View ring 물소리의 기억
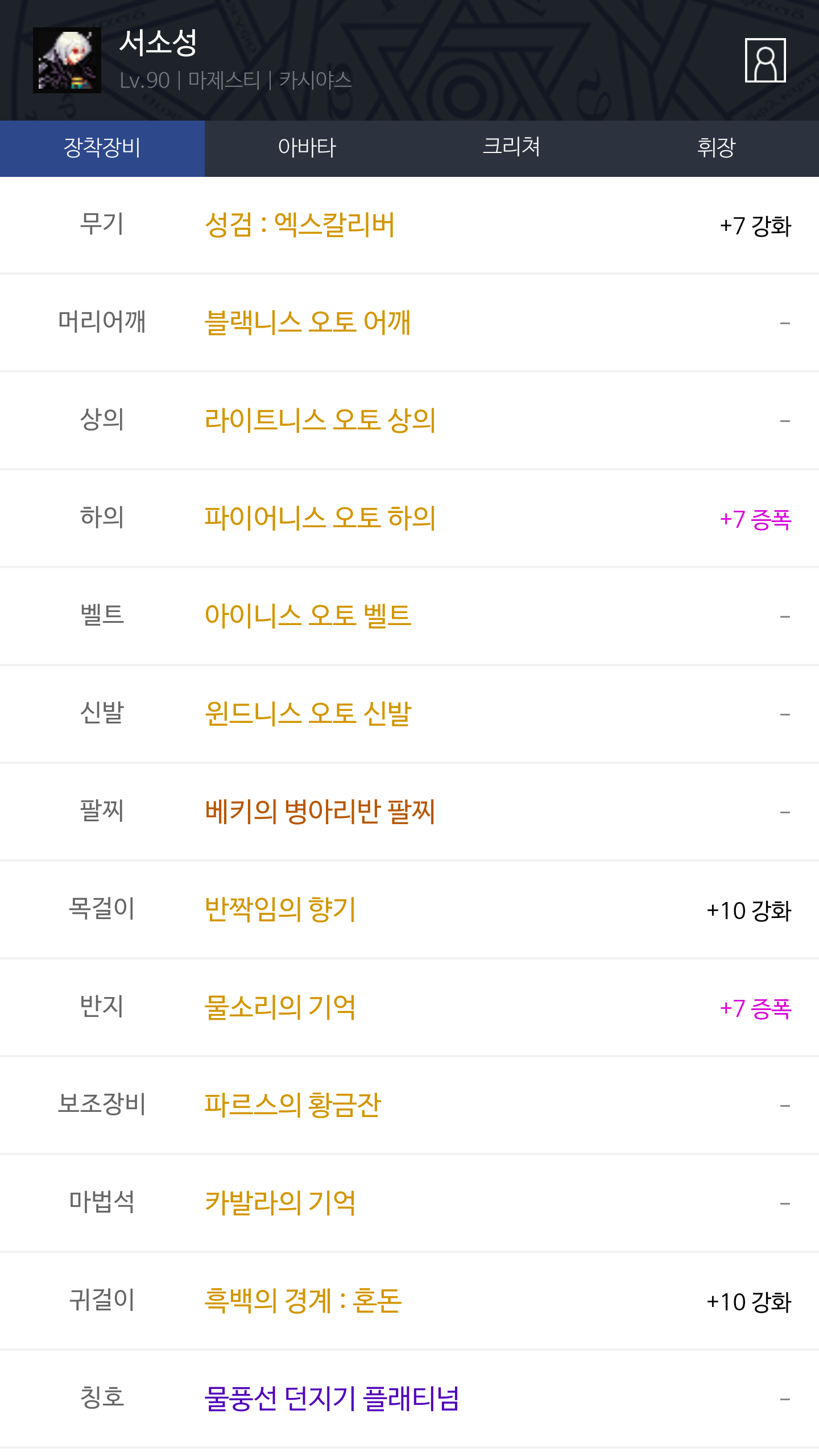Image resolution: width=819 pixels, height=1456 pixels. [280, 1008]
